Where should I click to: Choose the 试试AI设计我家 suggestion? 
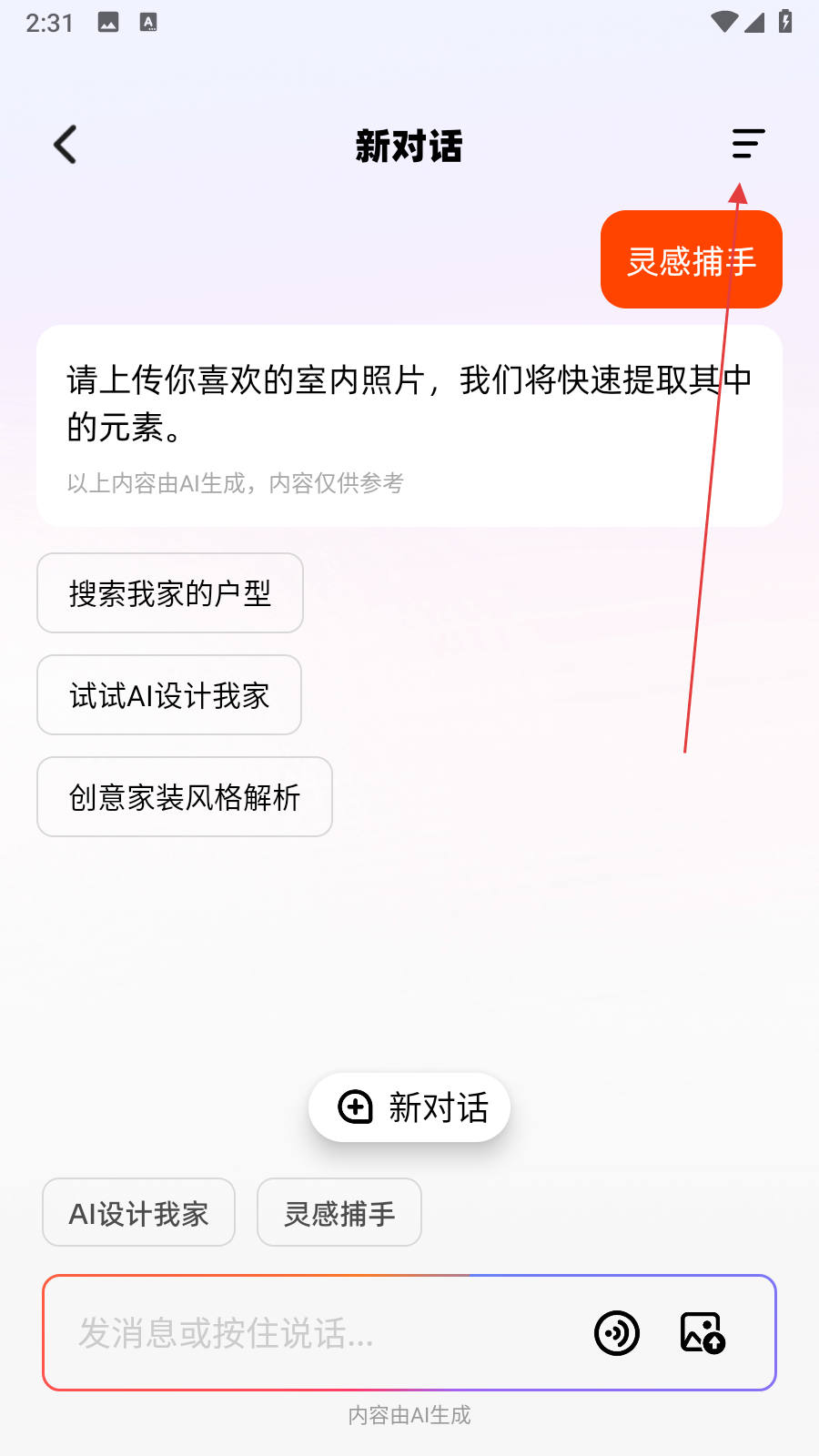[x=169, y=695]
